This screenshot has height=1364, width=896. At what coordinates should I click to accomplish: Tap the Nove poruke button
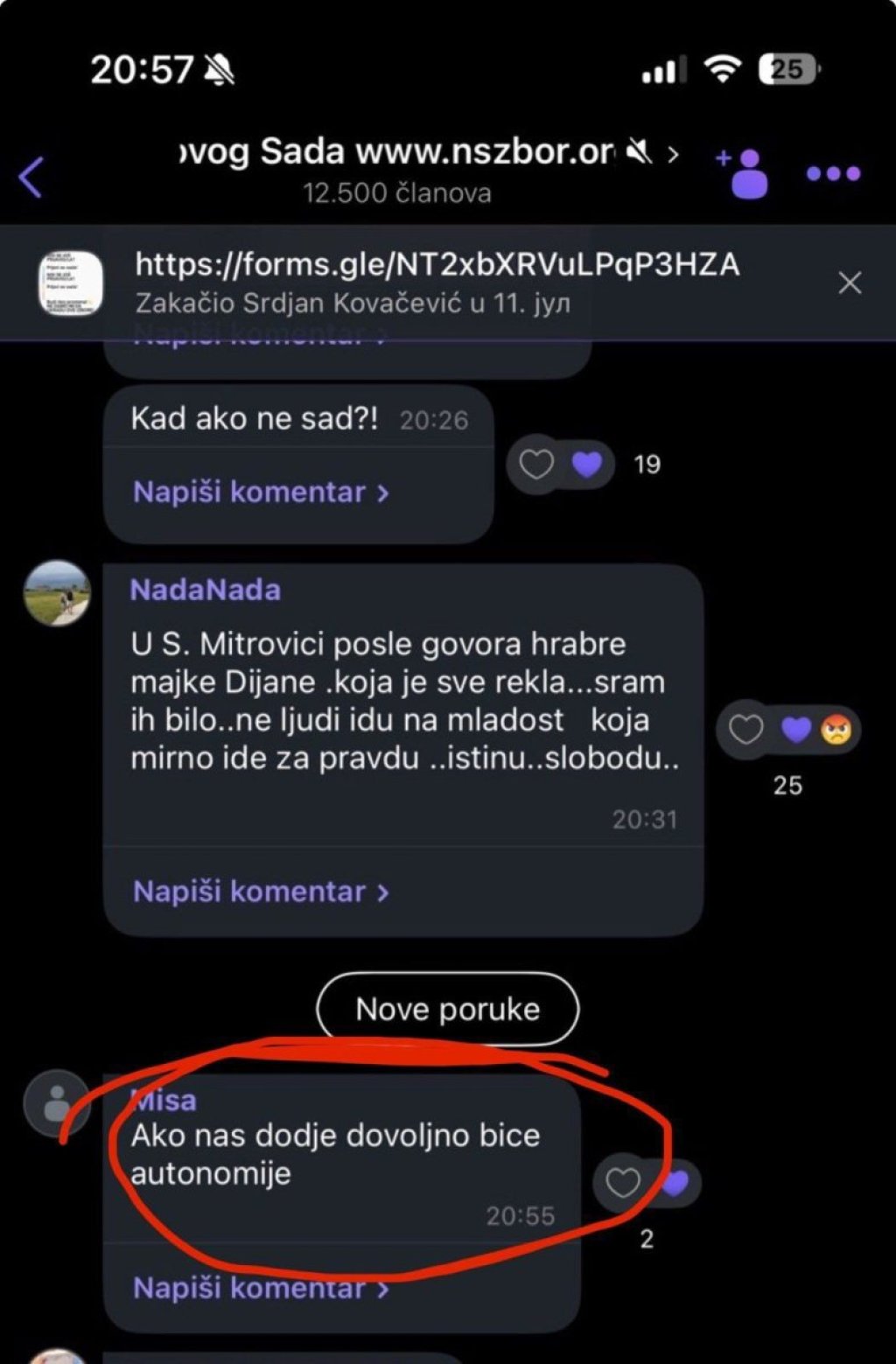[x=447, y=1009]
